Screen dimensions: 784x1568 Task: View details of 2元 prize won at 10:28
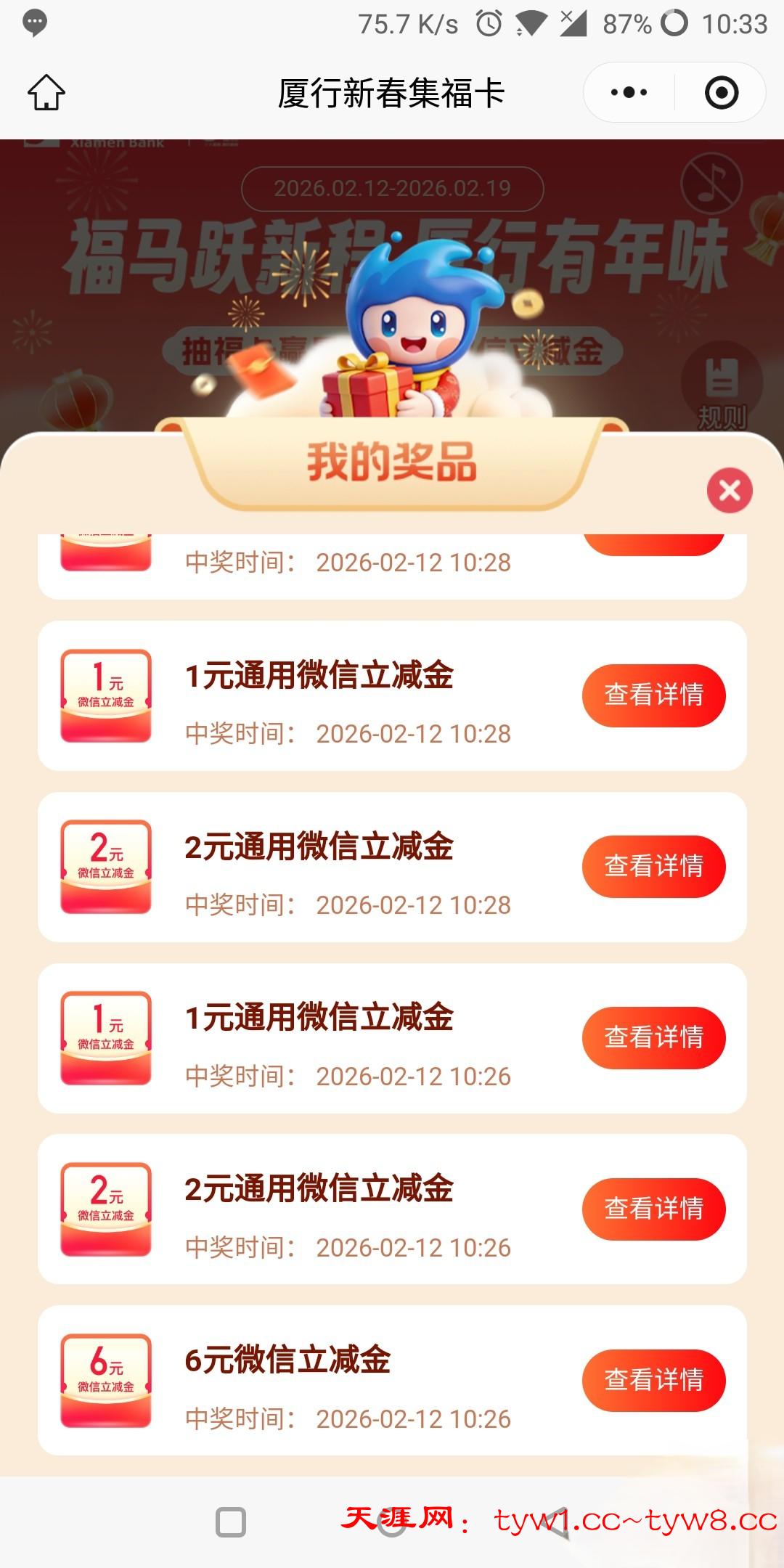653,867
